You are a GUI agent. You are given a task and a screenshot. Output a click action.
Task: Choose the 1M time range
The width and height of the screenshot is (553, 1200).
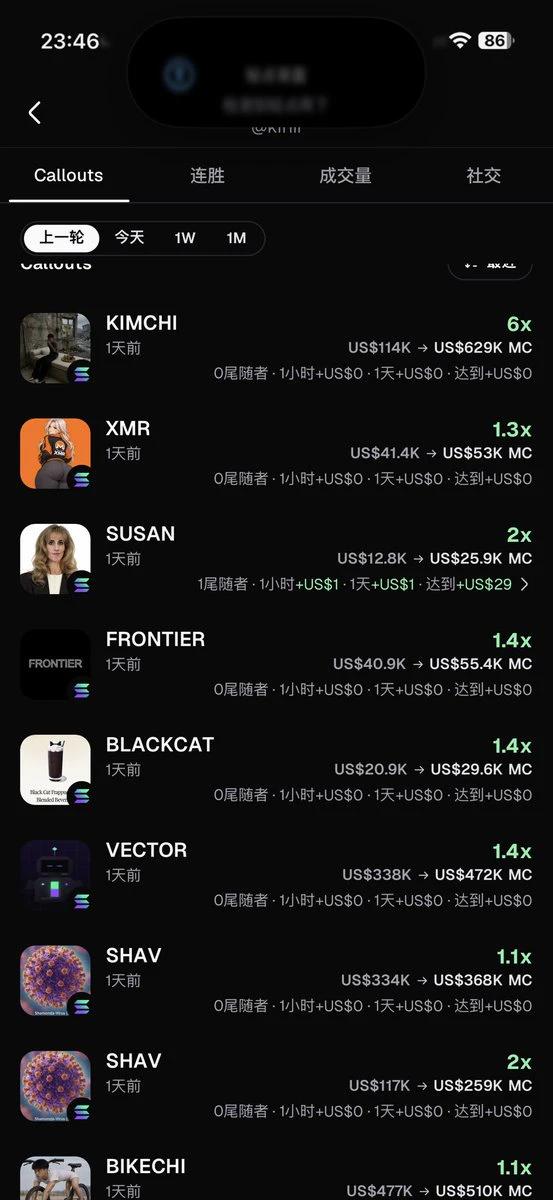coord(236,238)
